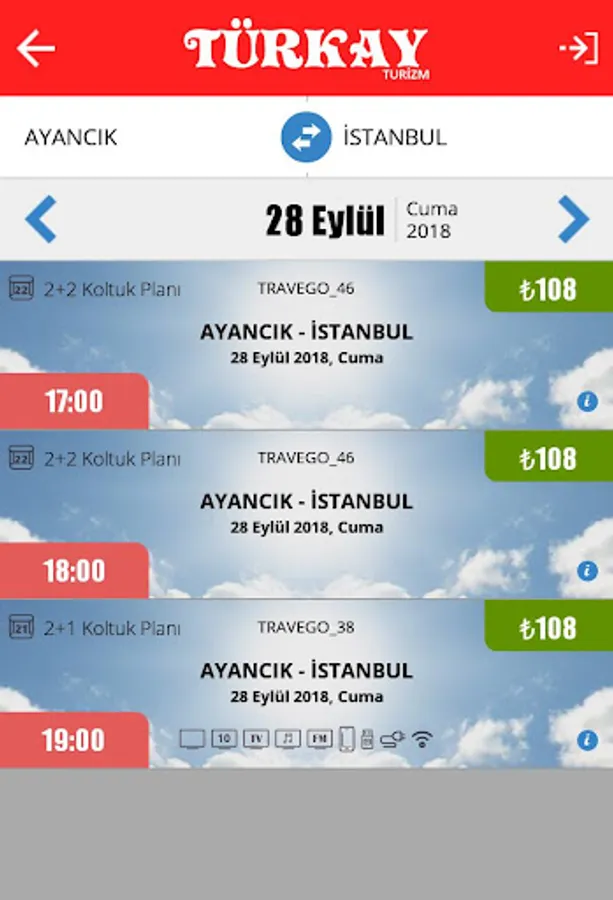Go to the previous day

coord(41,219)
